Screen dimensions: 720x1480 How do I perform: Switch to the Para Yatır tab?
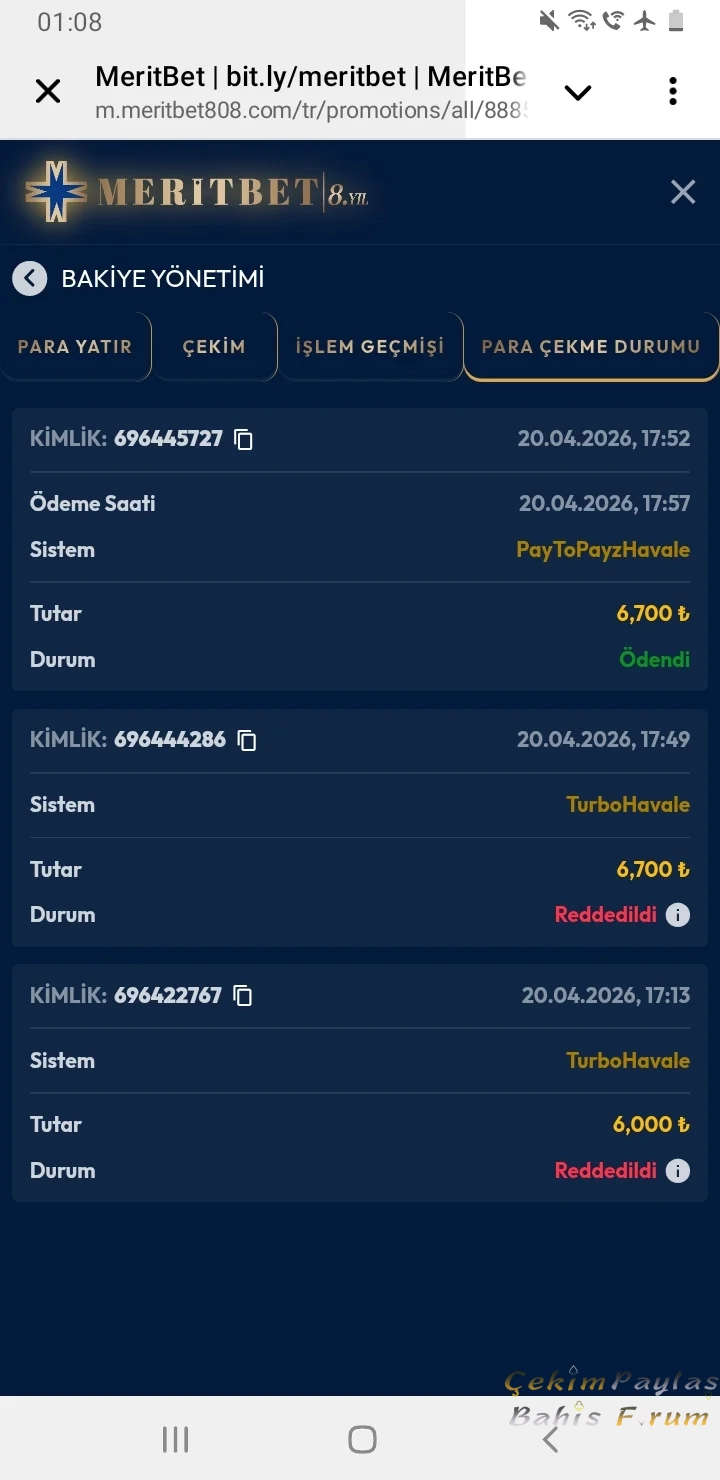click(x=75, y=347)
